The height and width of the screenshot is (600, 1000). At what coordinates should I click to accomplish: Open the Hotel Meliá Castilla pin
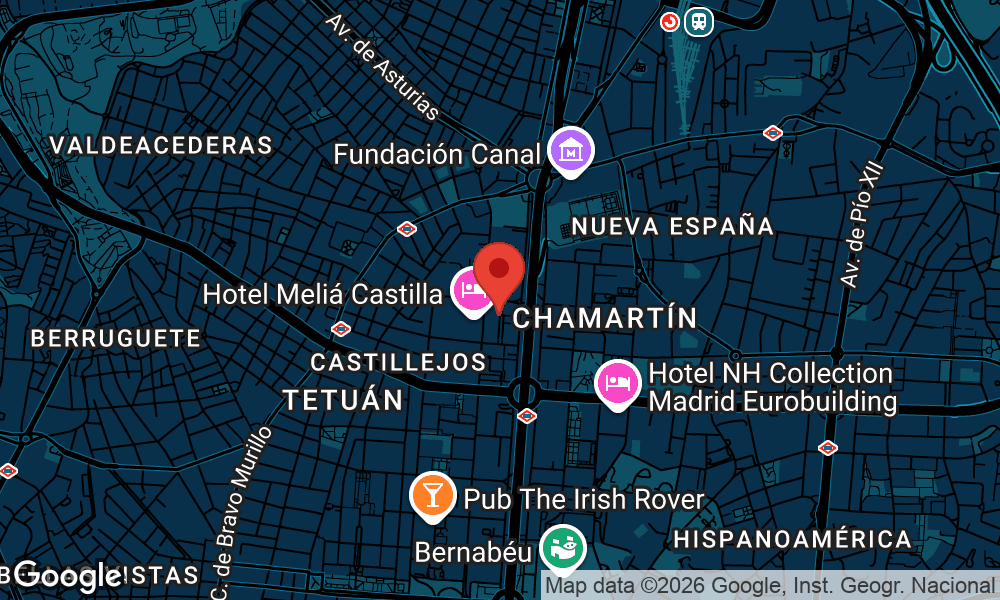pyautogui.click(x=471, y=291)
